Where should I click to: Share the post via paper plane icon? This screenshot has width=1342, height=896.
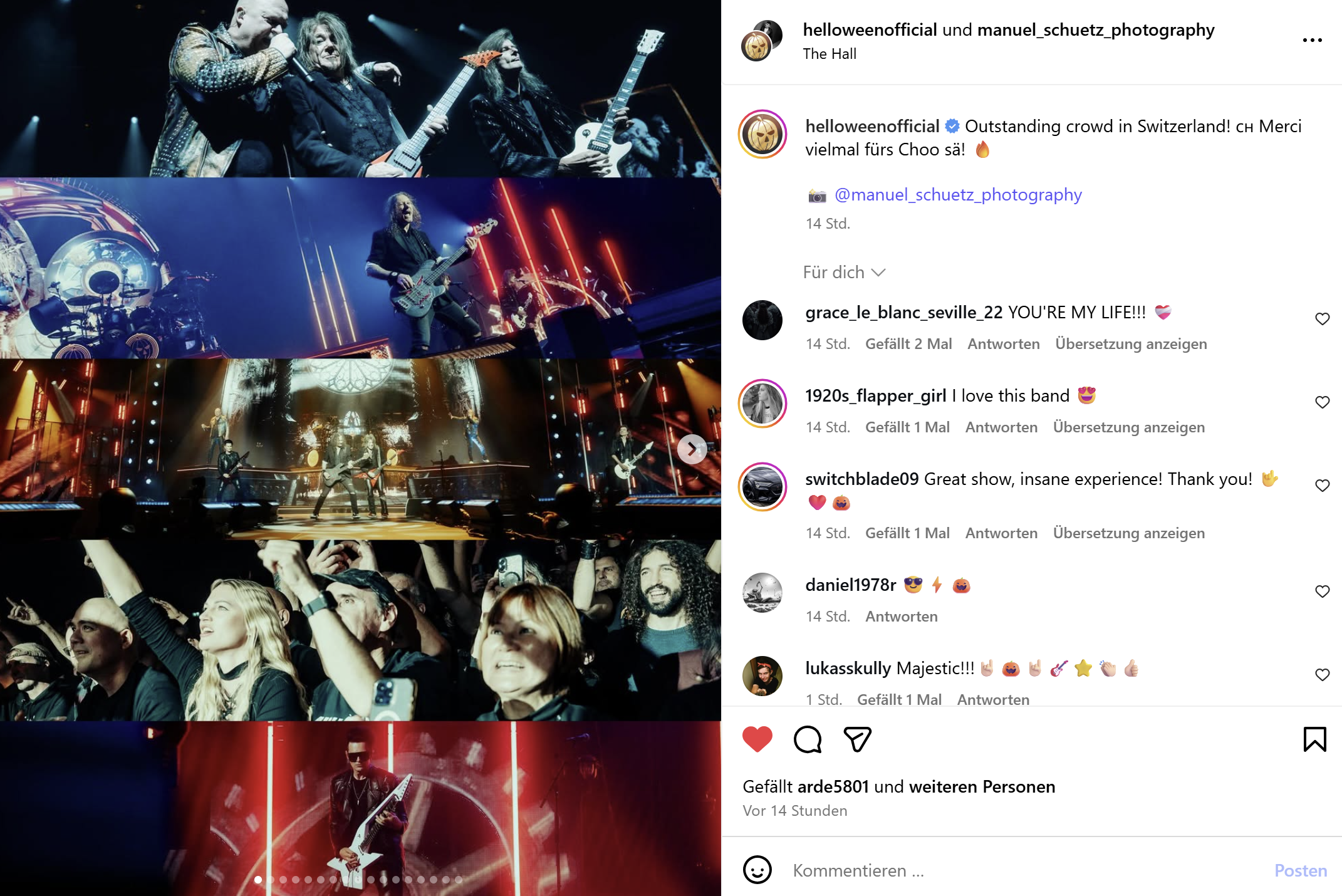857,739
